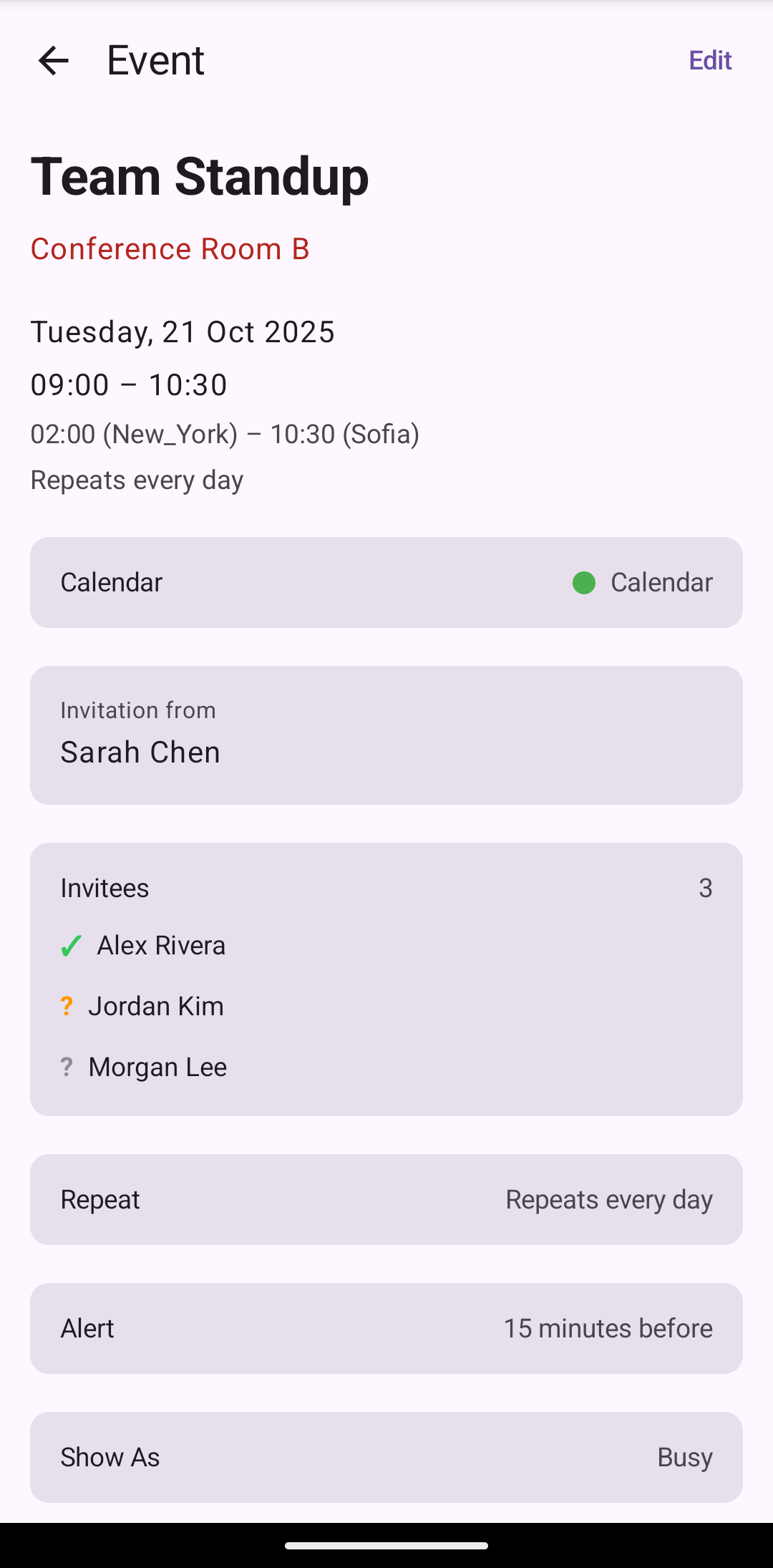Open the Repeat setting row

coord(386,1199)
